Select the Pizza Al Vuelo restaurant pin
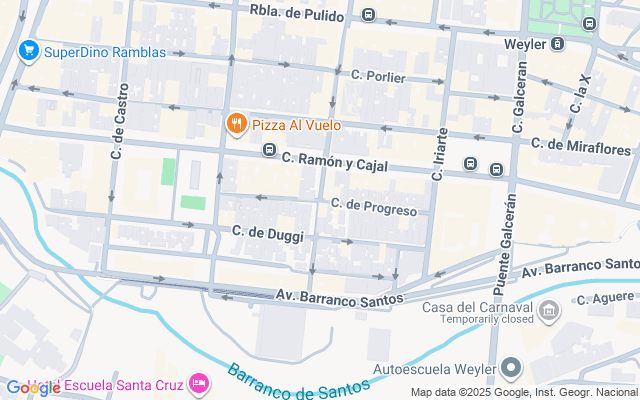The width and height of the screenshot is (640, 400). tap(236, 125)
